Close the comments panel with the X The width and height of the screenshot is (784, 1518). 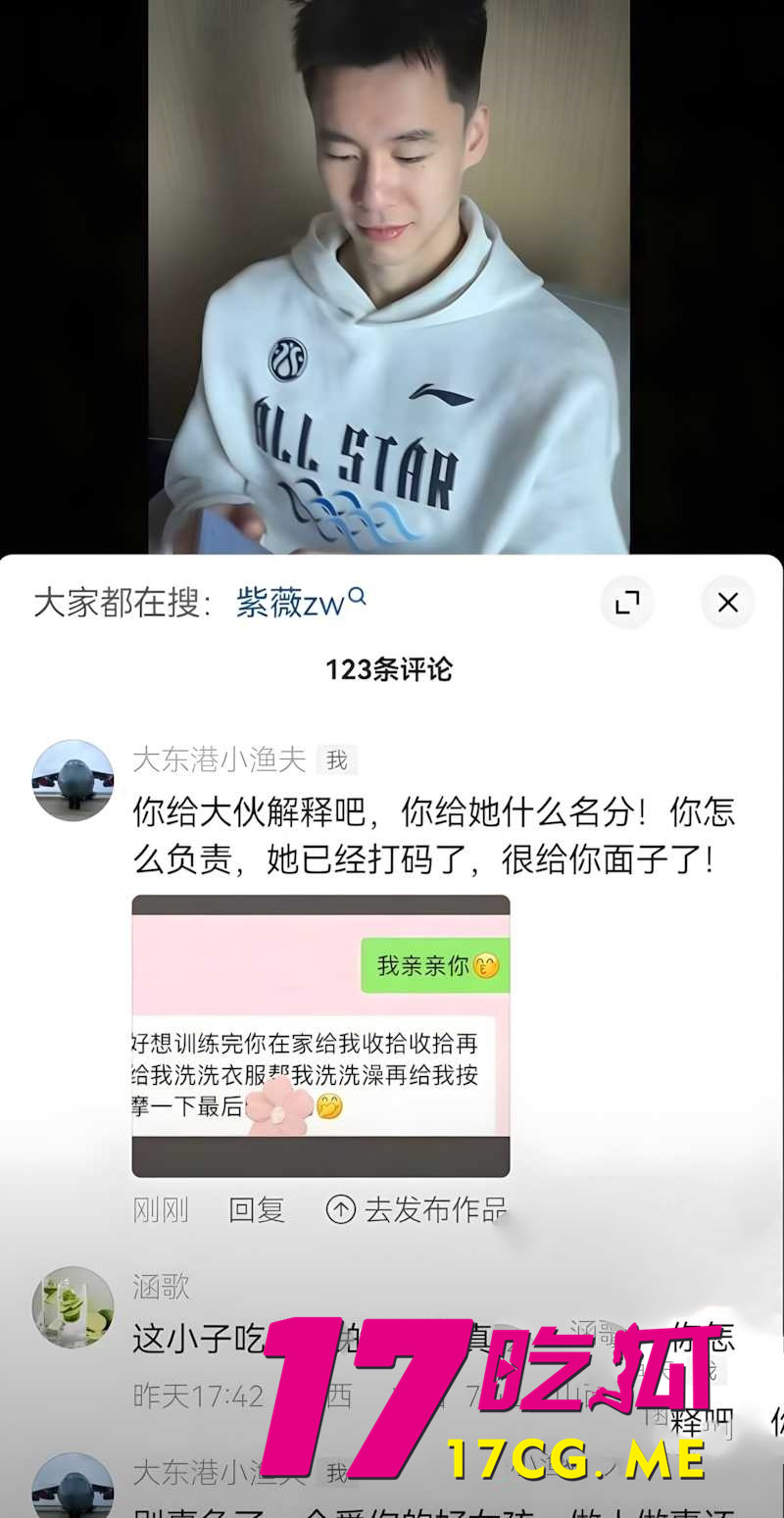727,603
